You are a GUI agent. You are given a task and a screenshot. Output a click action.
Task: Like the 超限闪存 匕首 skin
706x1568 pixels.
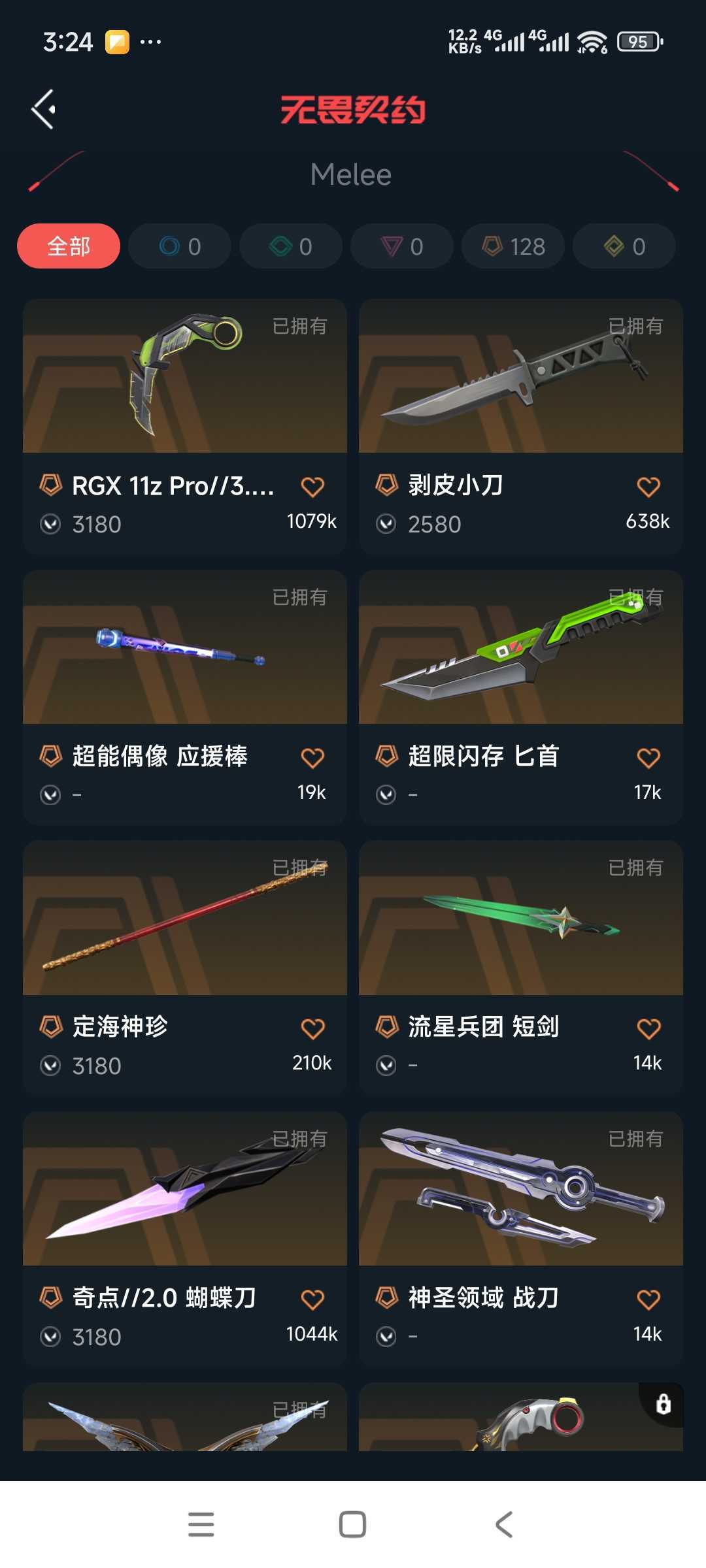pos(648,758)
